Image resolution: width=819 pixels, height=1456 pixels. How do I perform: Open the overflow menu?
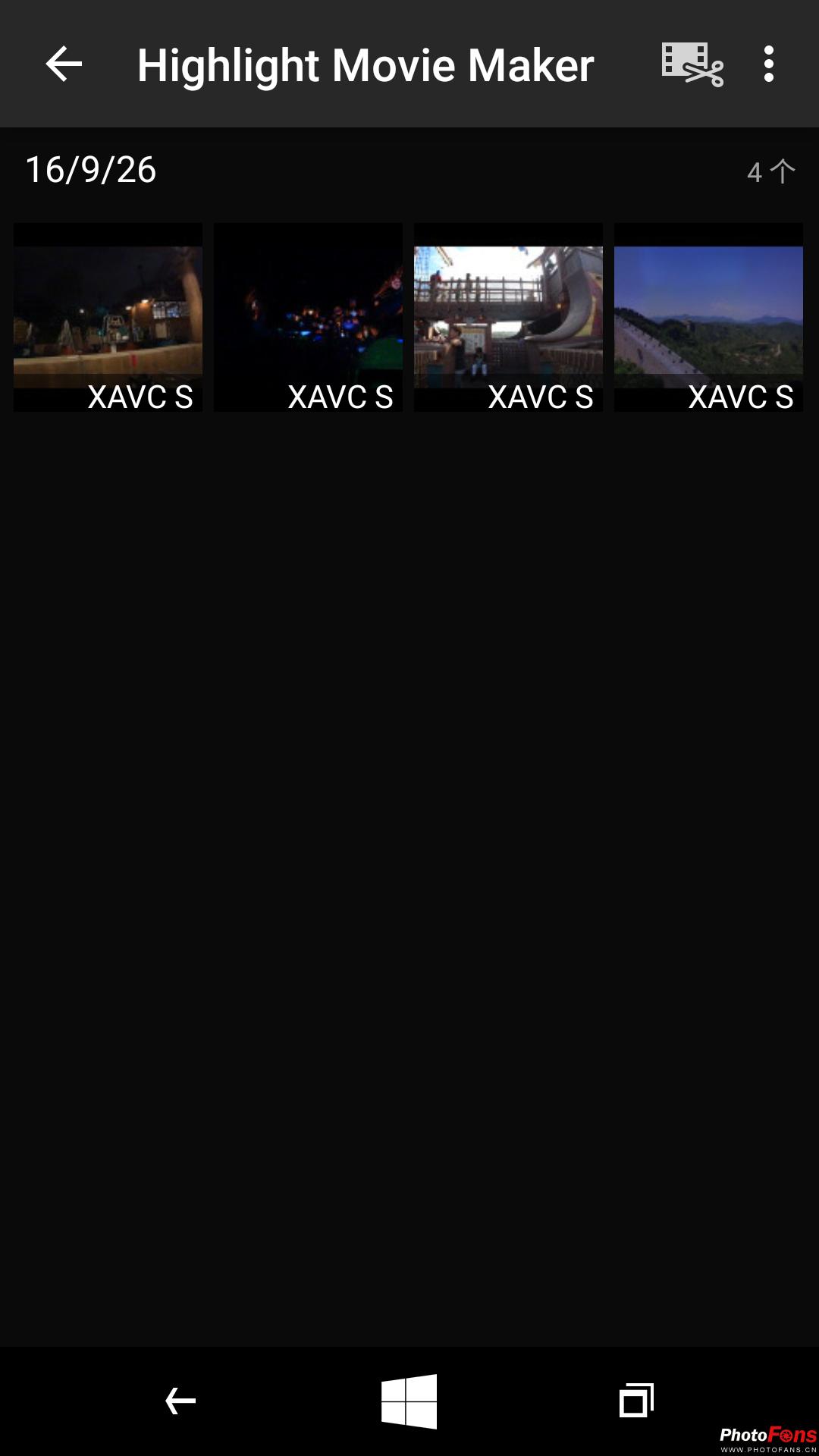pyautogui.click(x=769, y=64)
